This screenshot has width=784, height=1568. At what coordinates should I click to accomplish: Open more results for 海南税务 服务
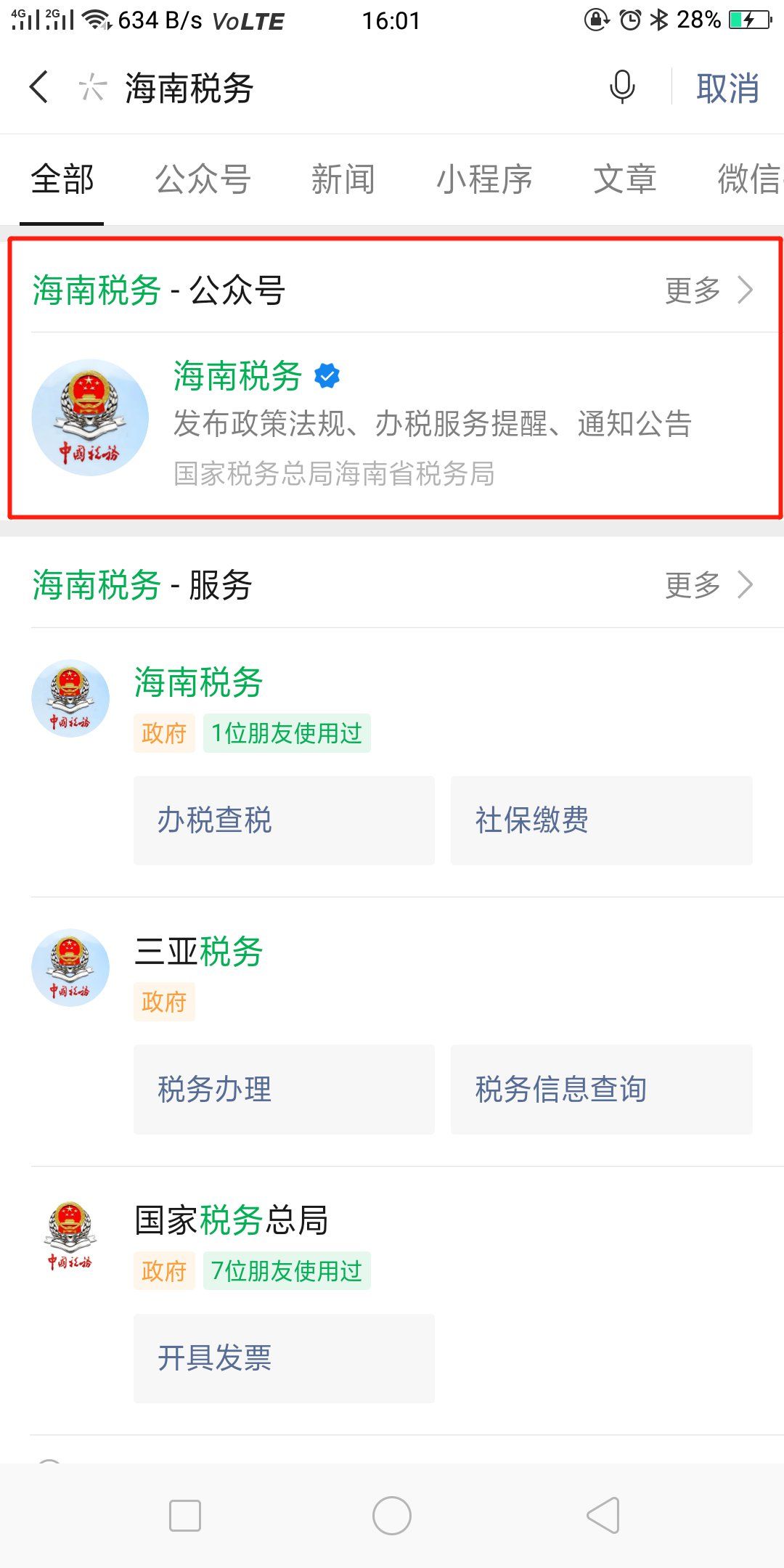(x=709, y=585)
